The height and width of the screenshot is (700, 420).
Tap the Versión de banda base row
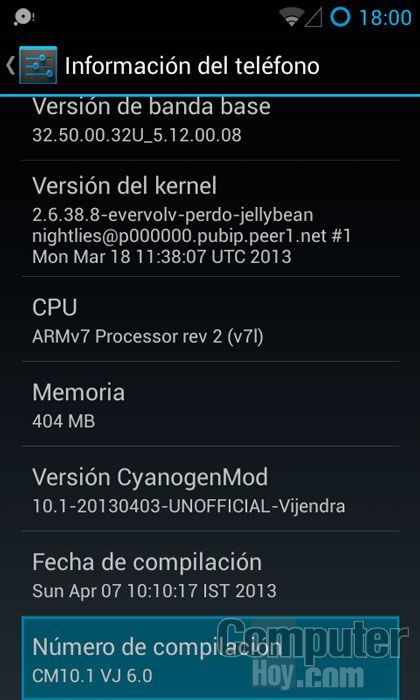[x=210, y=128]
